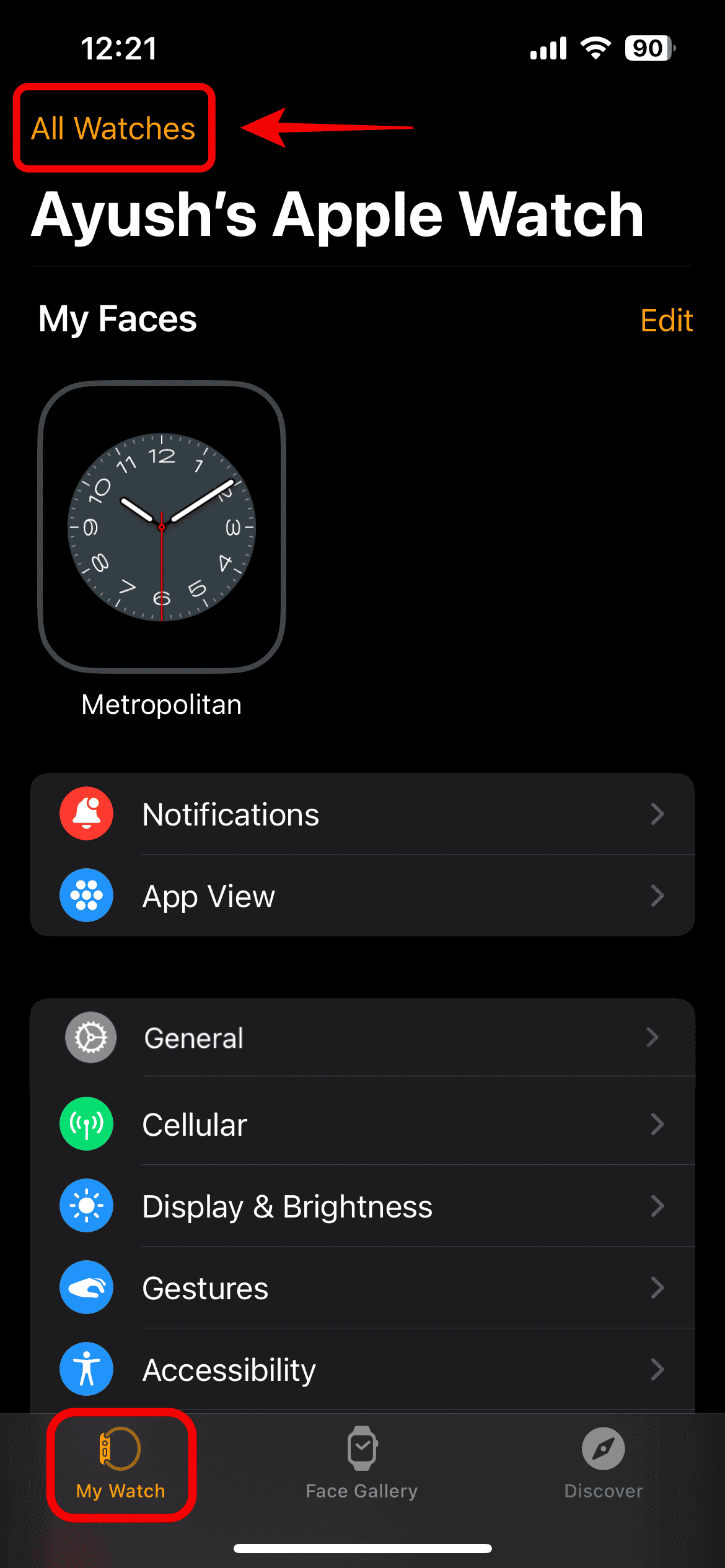Open Accessibility options
The width and height of the screenshot is (725, 1568).
pos(362,1370)
